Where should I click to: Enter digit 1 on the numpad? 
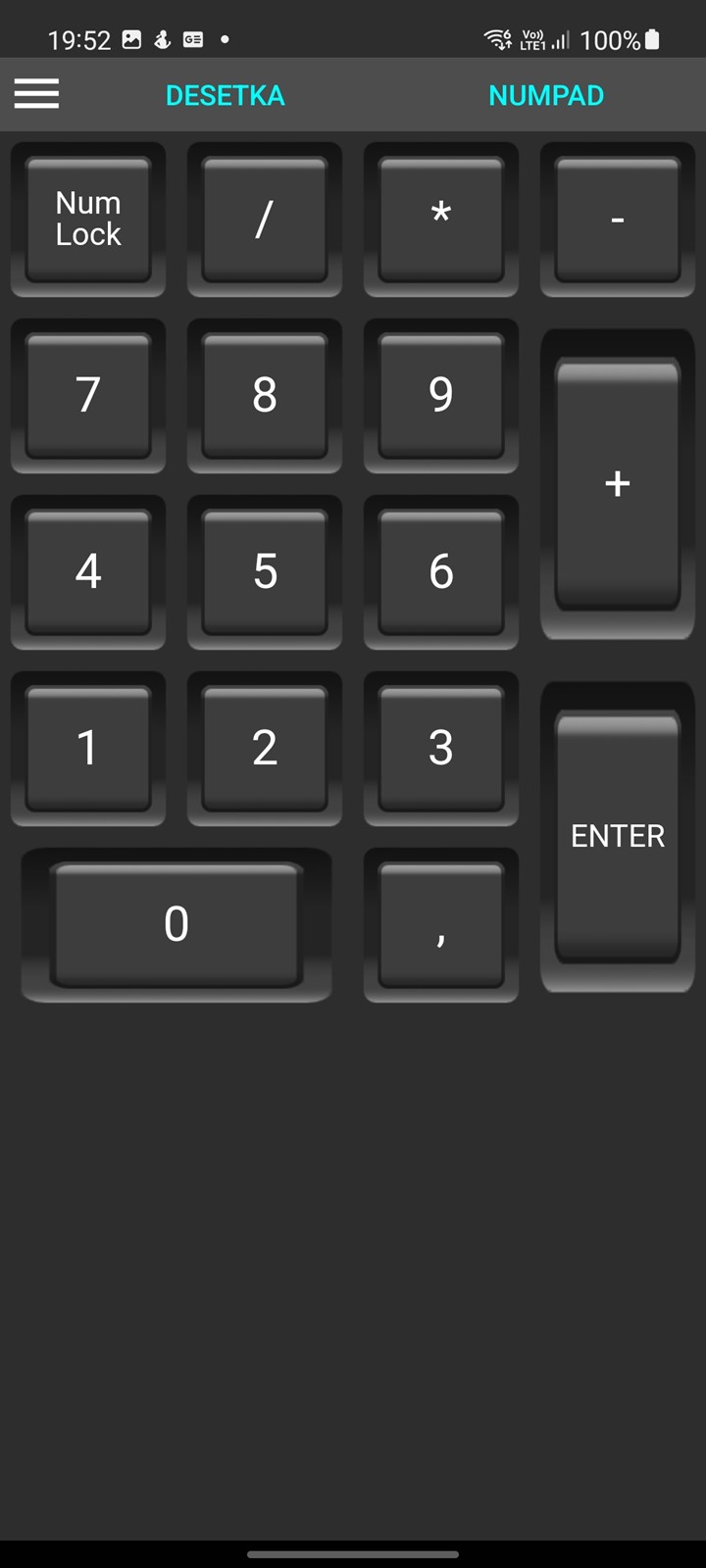[x=88, y=749]
